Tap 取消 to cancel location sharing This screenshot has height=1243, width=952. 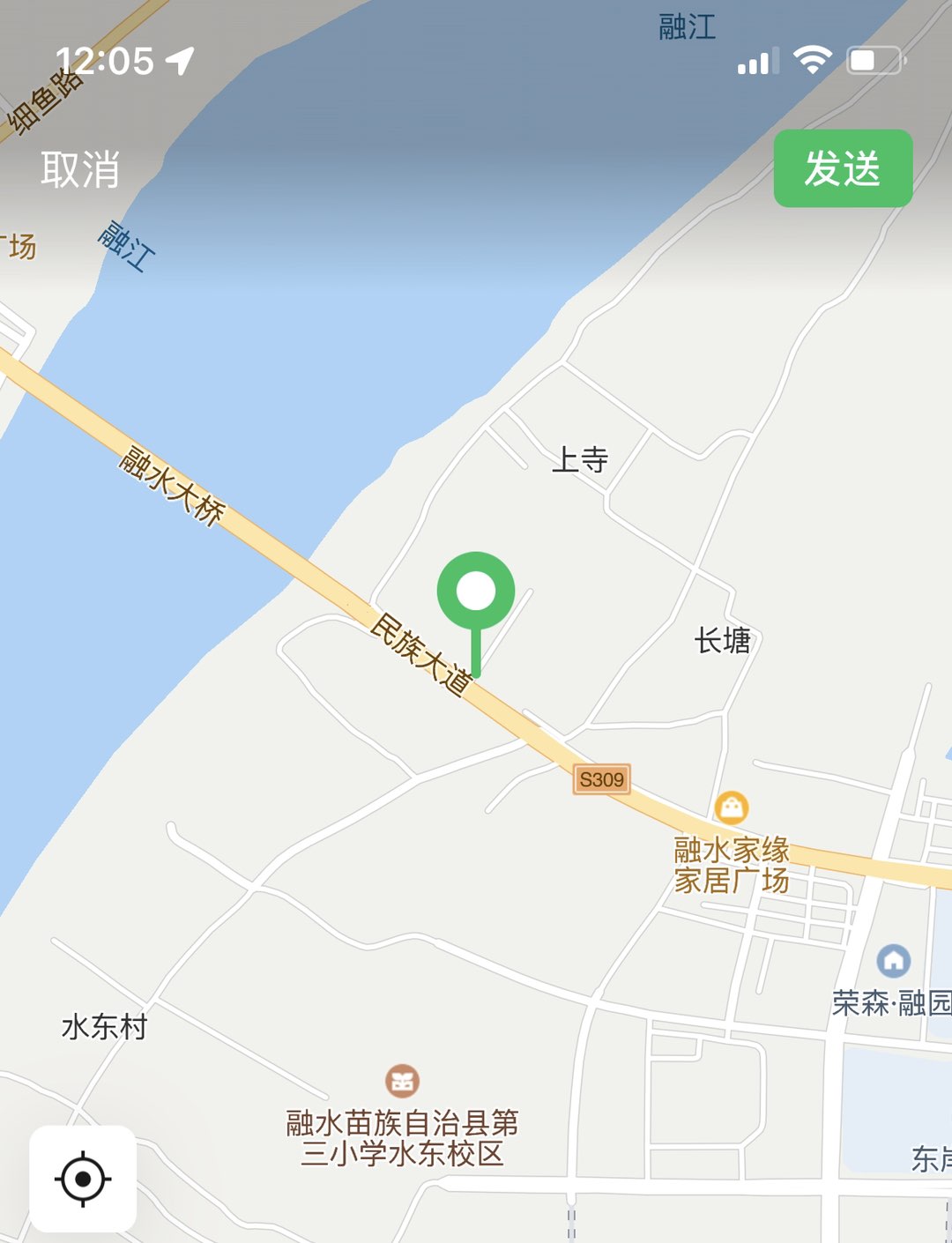coord(80,169)
